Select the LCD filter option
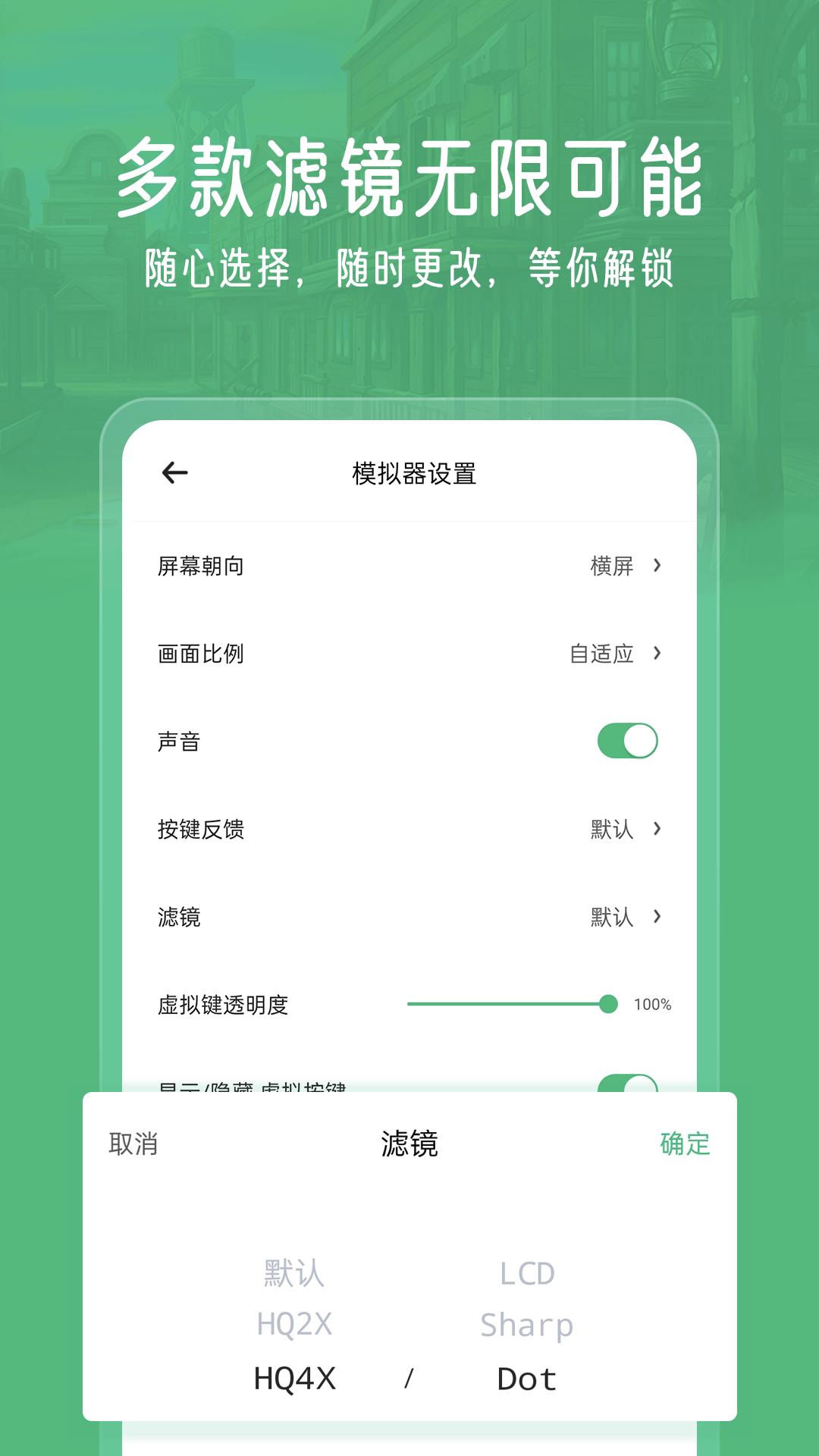819x1456 pixels. point(526,1271)
